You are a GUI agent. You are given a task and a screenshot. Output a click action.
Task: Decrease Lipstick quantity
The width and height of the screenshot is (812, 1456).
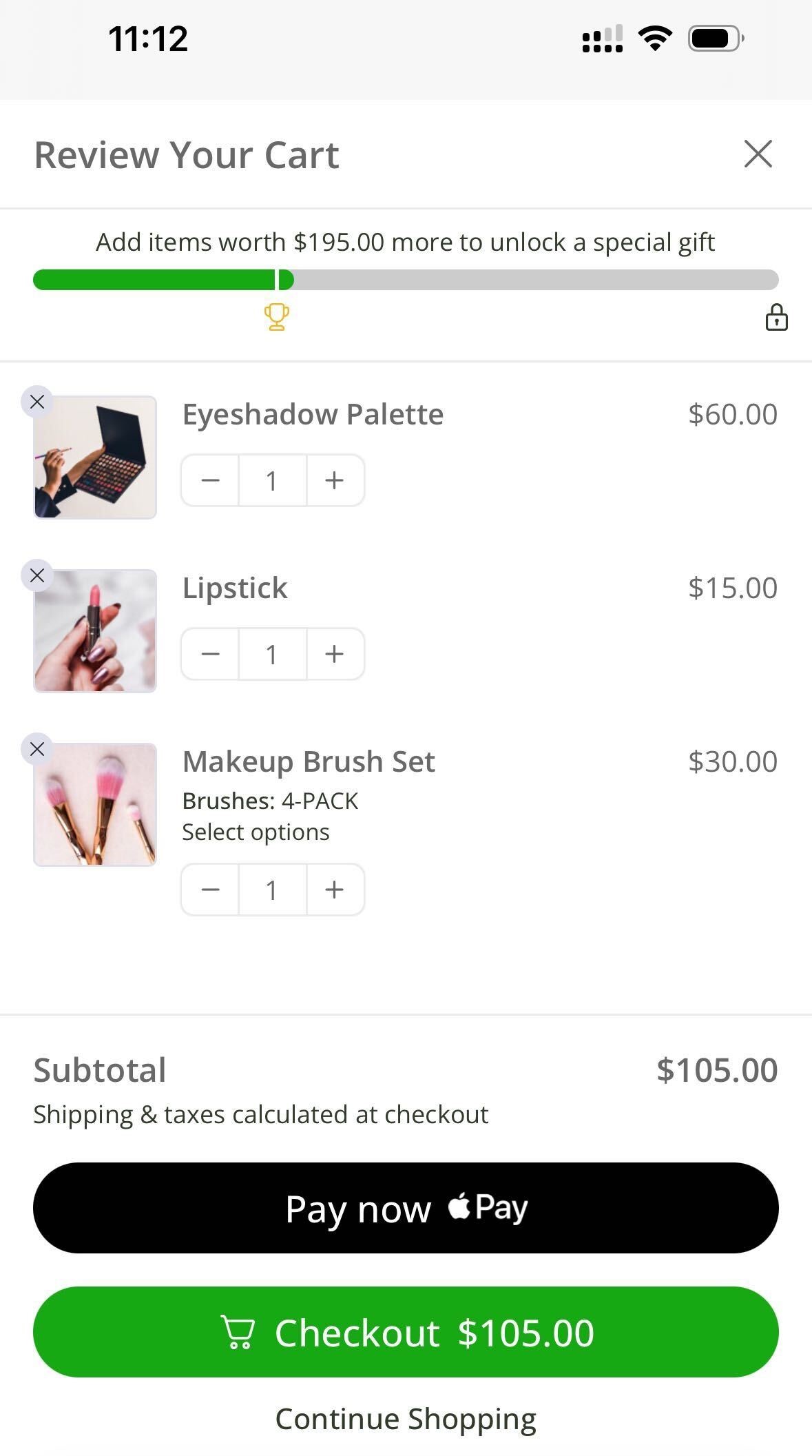pyautogui.click(x=210, y=653)
